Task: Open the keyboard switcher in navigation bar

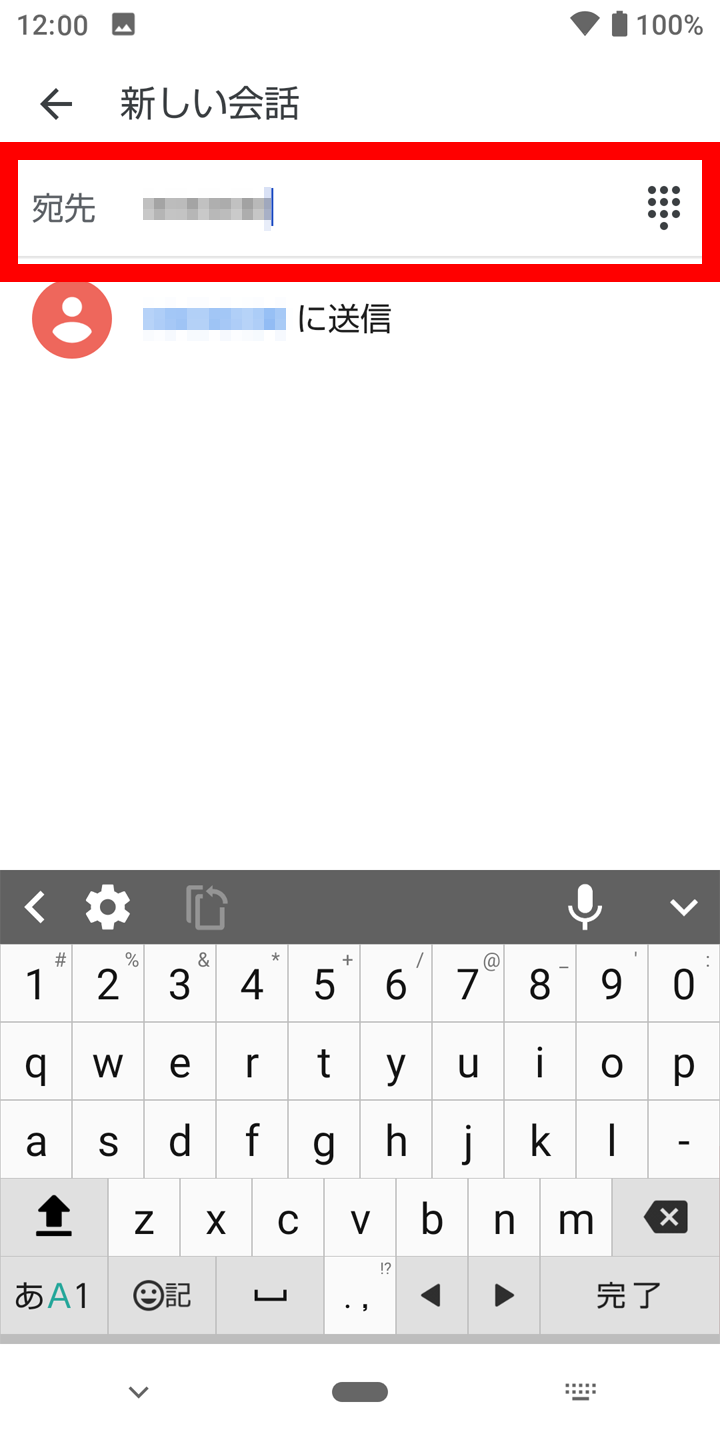Action: click(x=580, y=1391)
